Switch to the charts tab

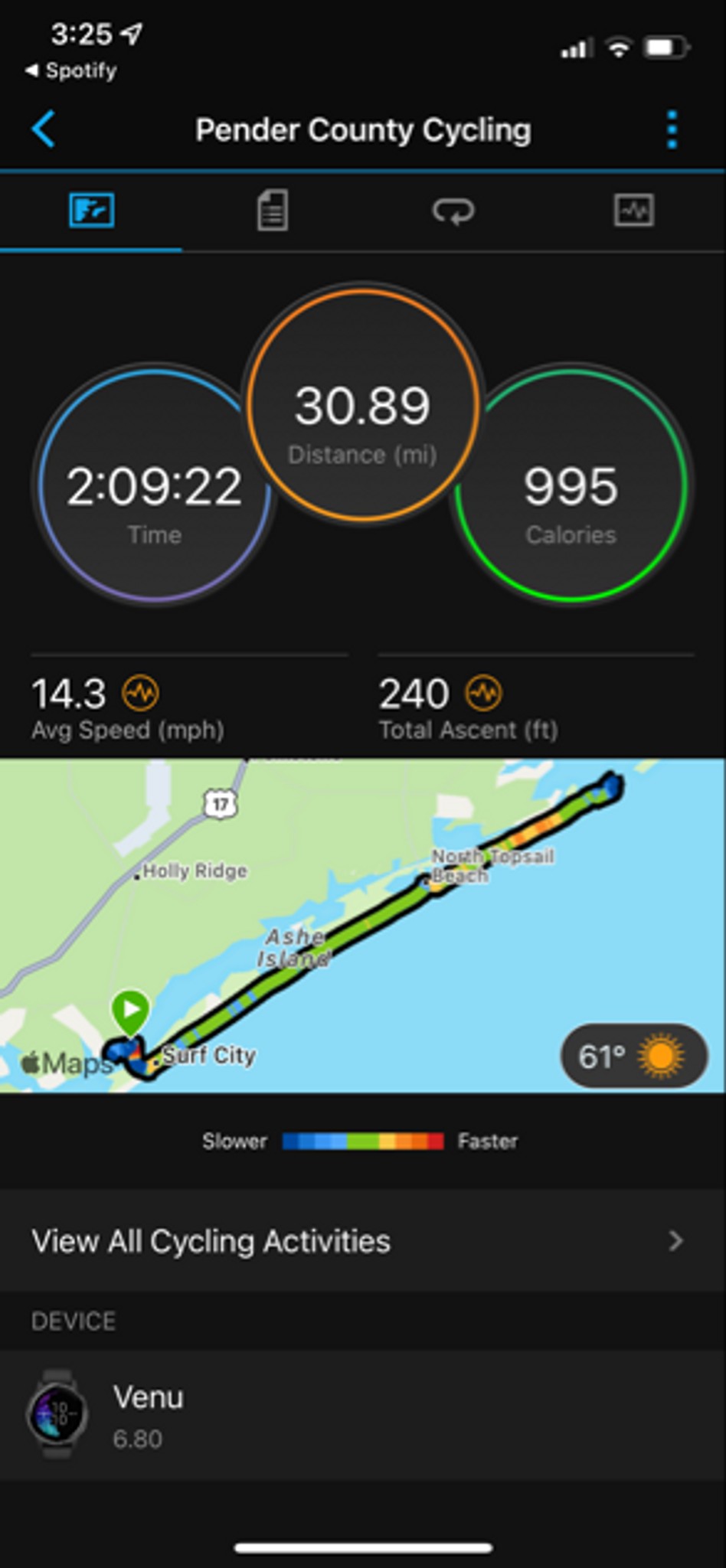tap(634, 211)
